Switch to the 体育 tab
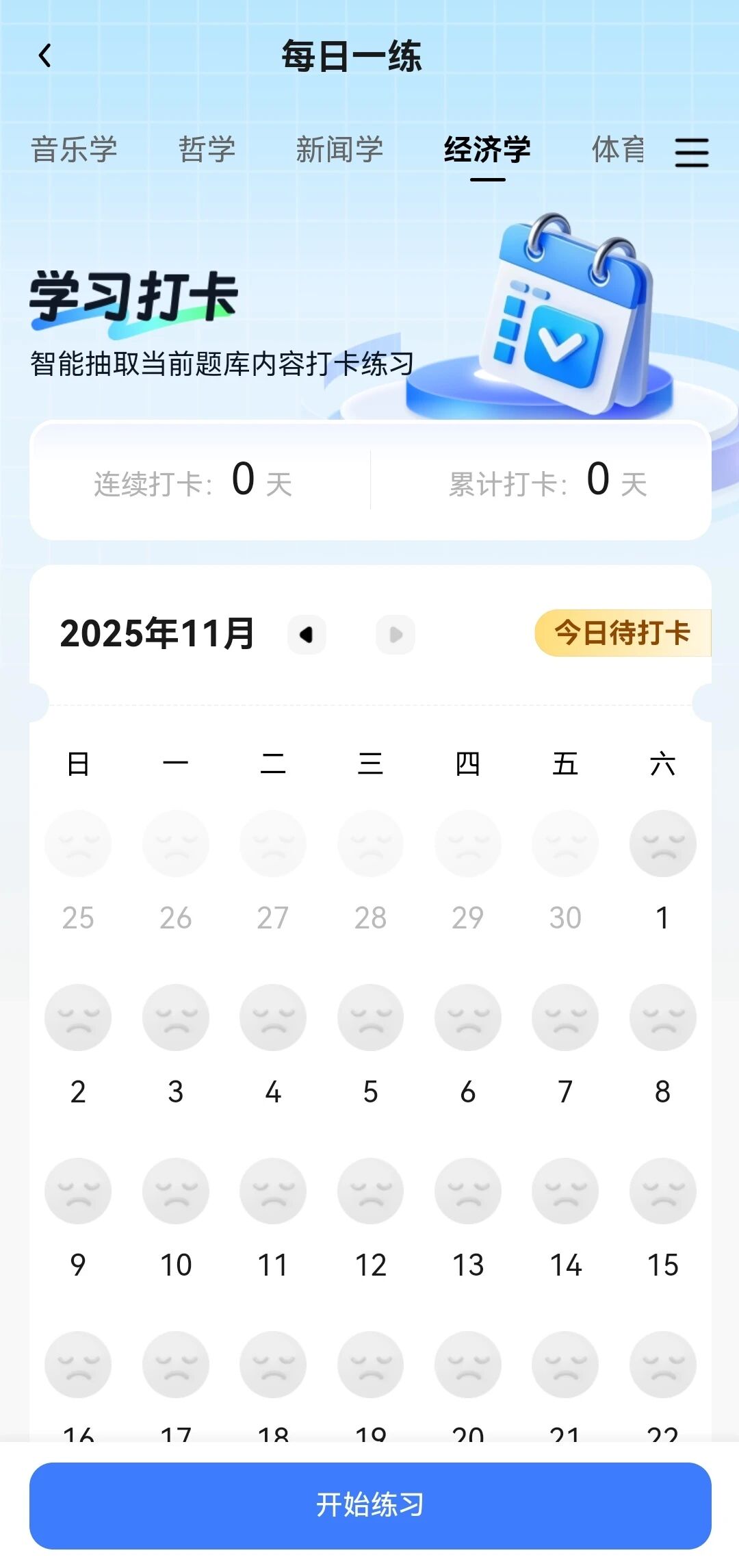739x1568 pixels. click(x=617, y=149)
